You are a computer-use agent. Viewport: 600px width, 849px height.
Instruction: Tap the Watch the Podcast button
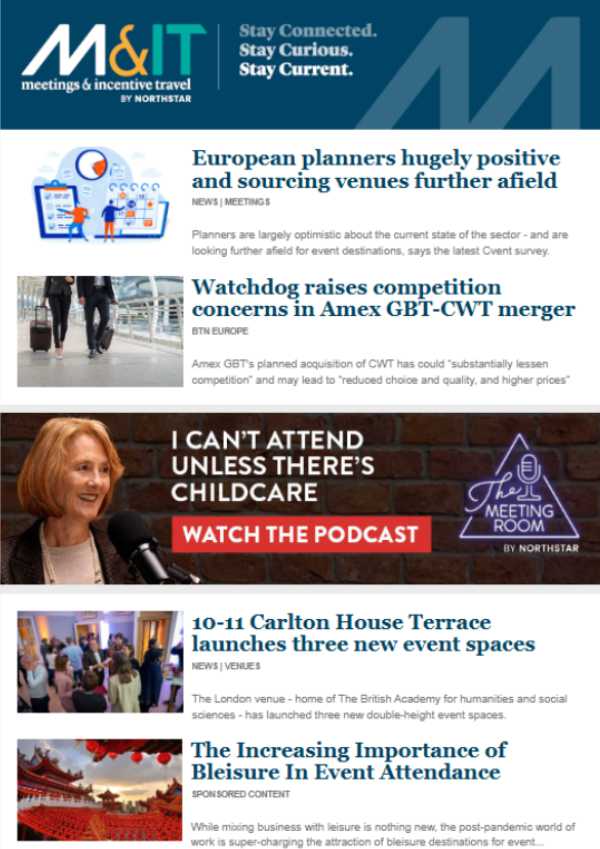tap(301, 534)
